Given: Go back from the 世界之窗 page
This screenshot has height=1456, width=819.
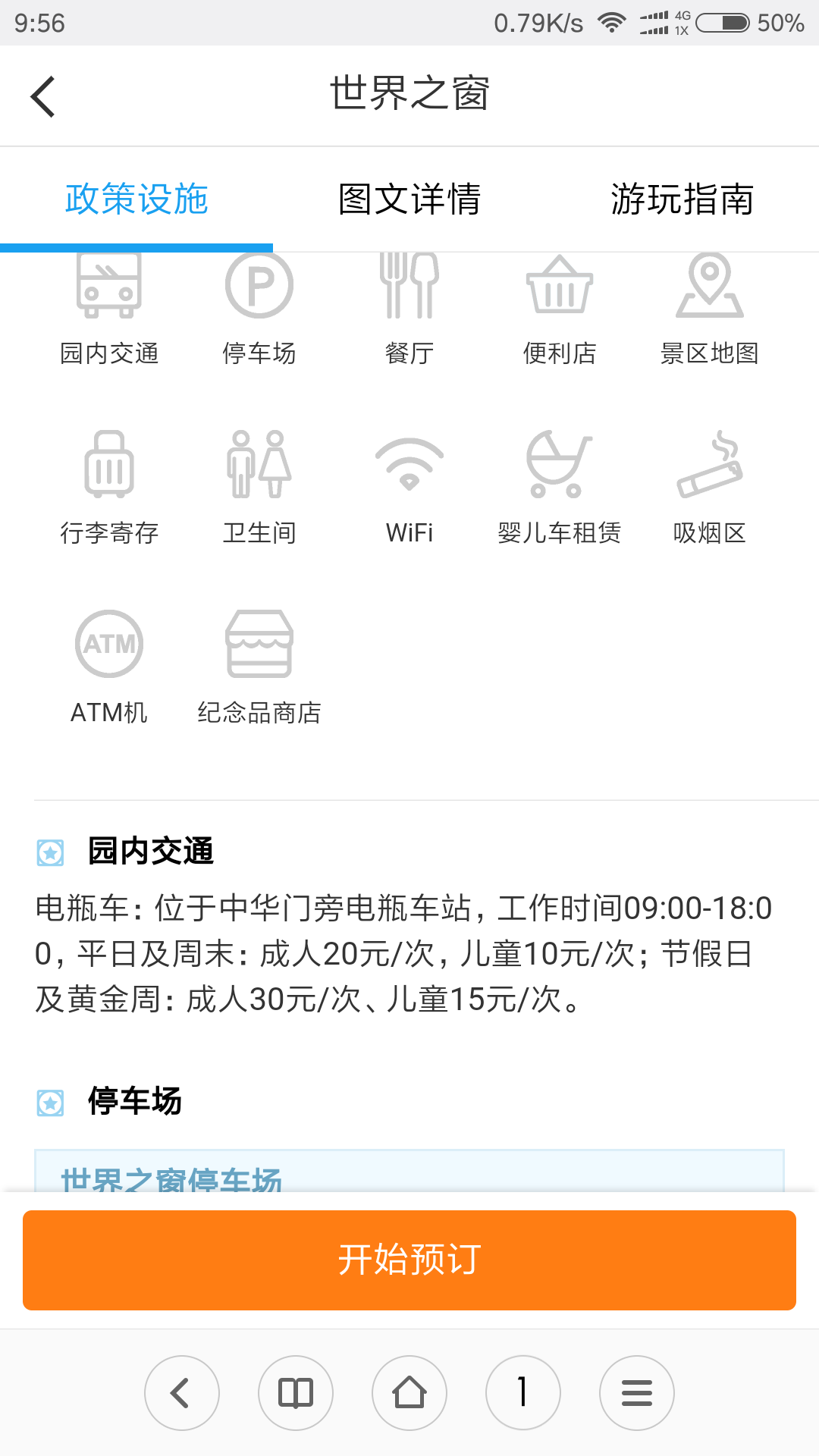Looking at the screenshot, I should pos(43,96).
